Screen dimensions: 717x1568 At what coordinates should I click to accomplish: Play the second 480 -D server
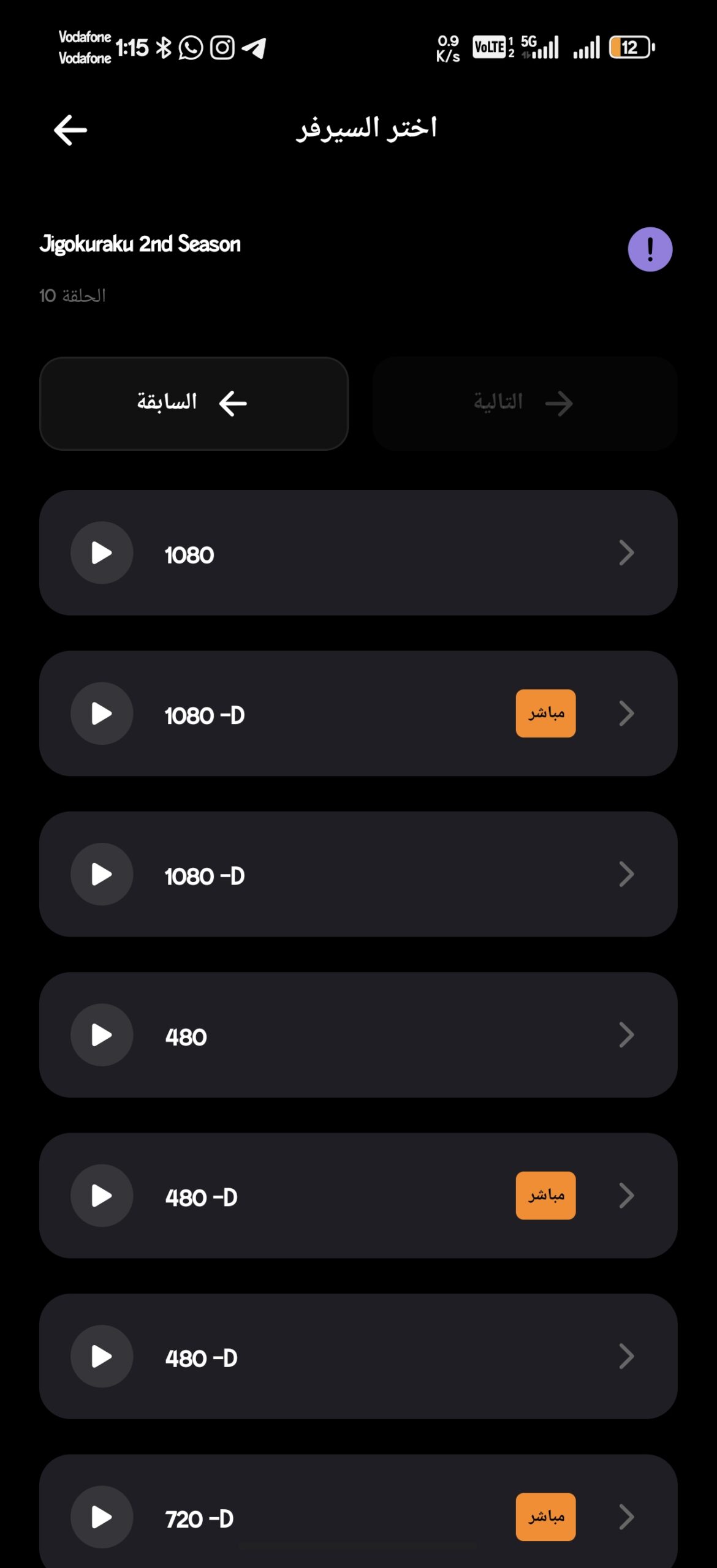(102, 1357)
